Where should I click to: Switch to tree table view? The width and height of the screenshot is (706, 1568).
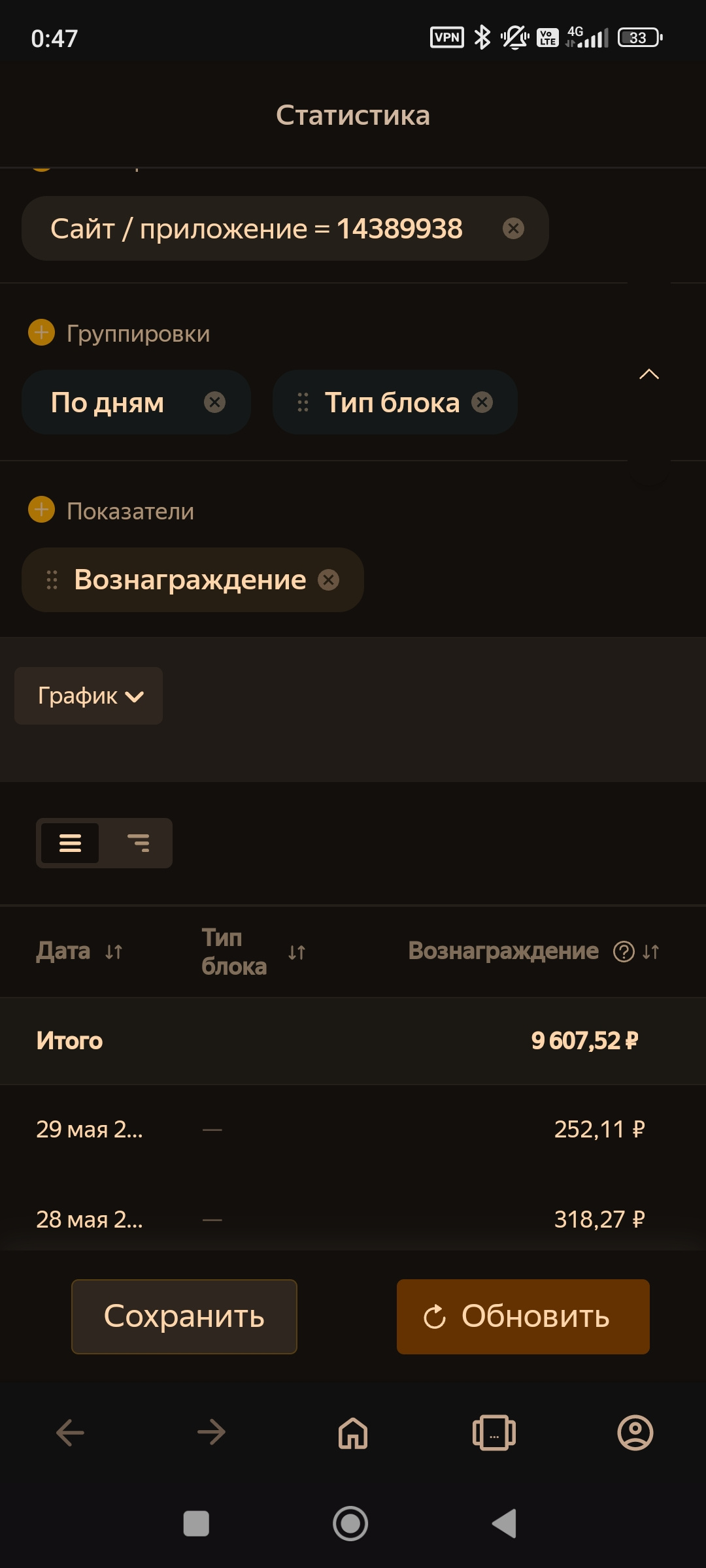pos(138,843)
